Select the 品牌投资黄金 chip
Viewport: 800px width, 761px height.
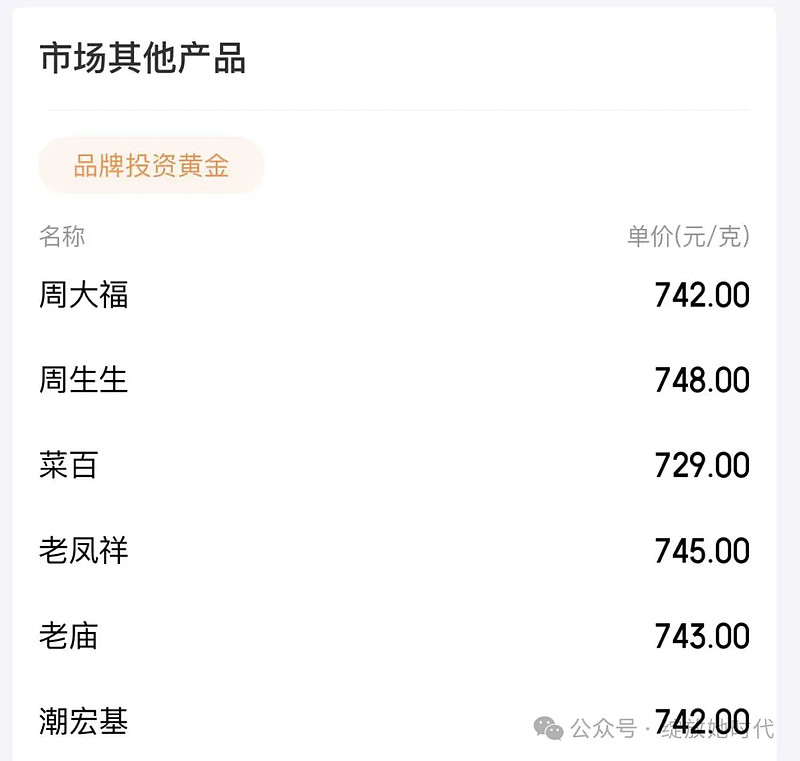click(x=152, y=165)
